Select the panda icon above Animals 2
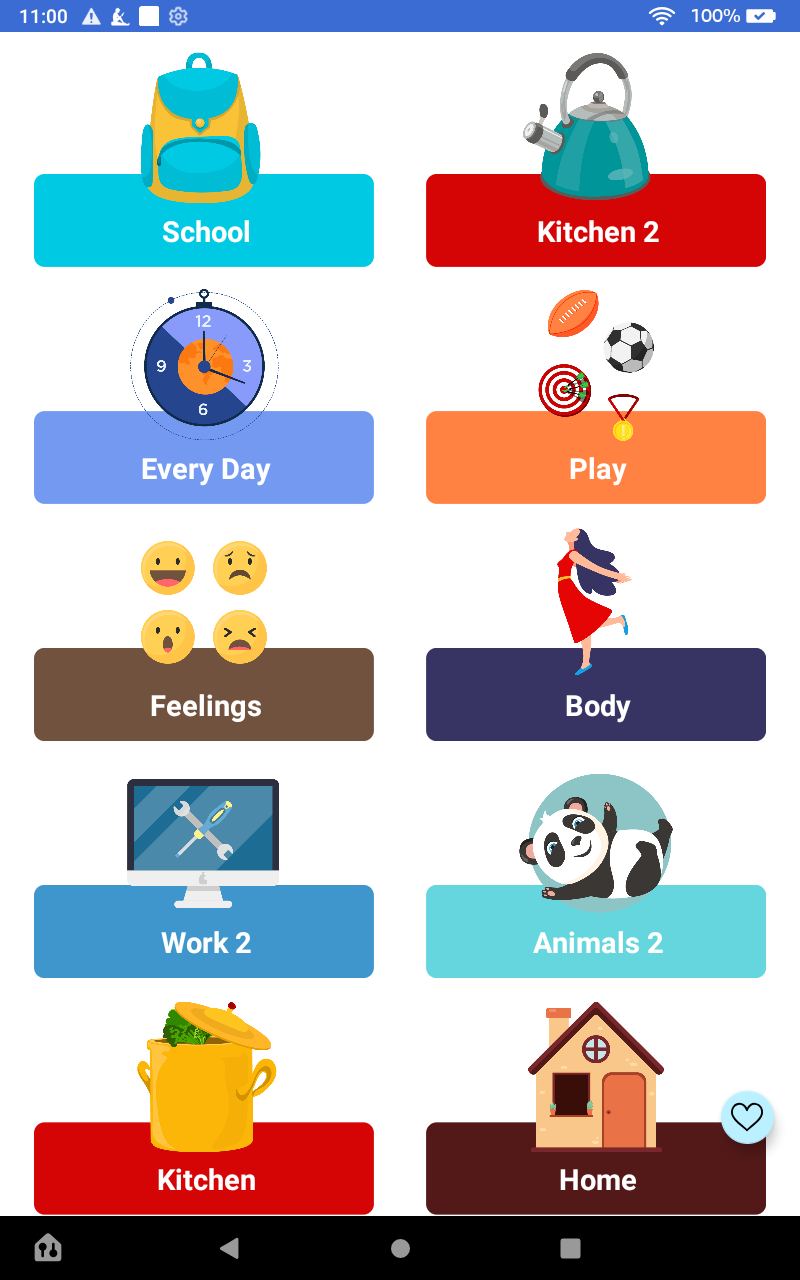Viewport: 800px width, 1280px height. [596, 845]
